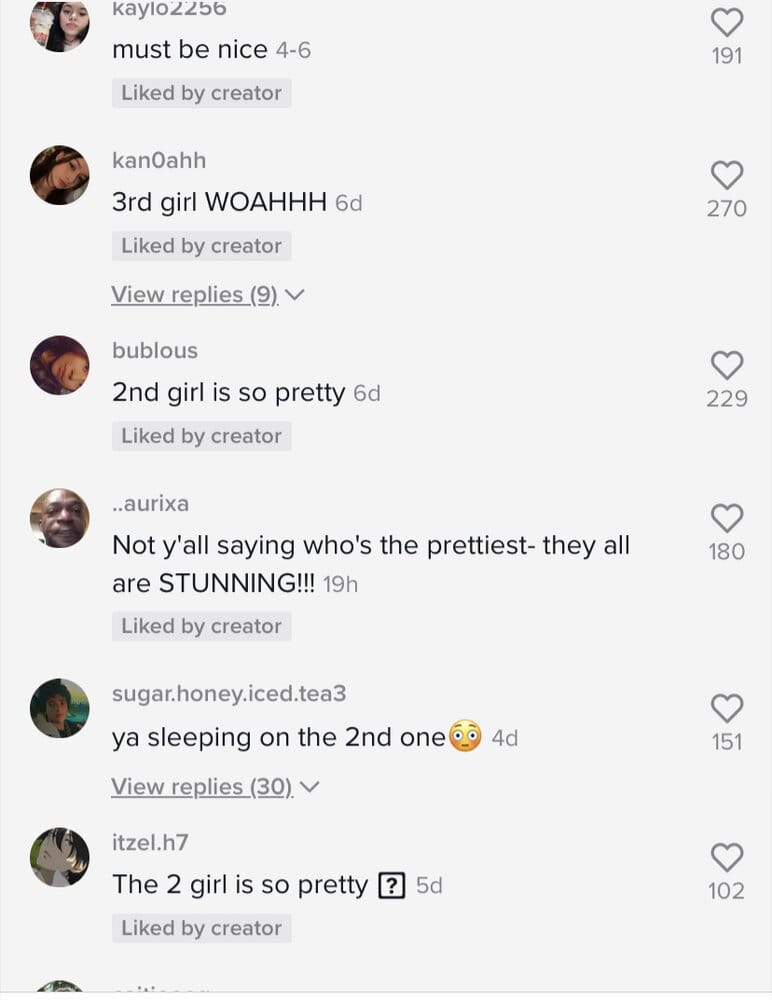Open kan0ahh's profile picture
The height and width of the screenshot is (1000, 772).
60,175
